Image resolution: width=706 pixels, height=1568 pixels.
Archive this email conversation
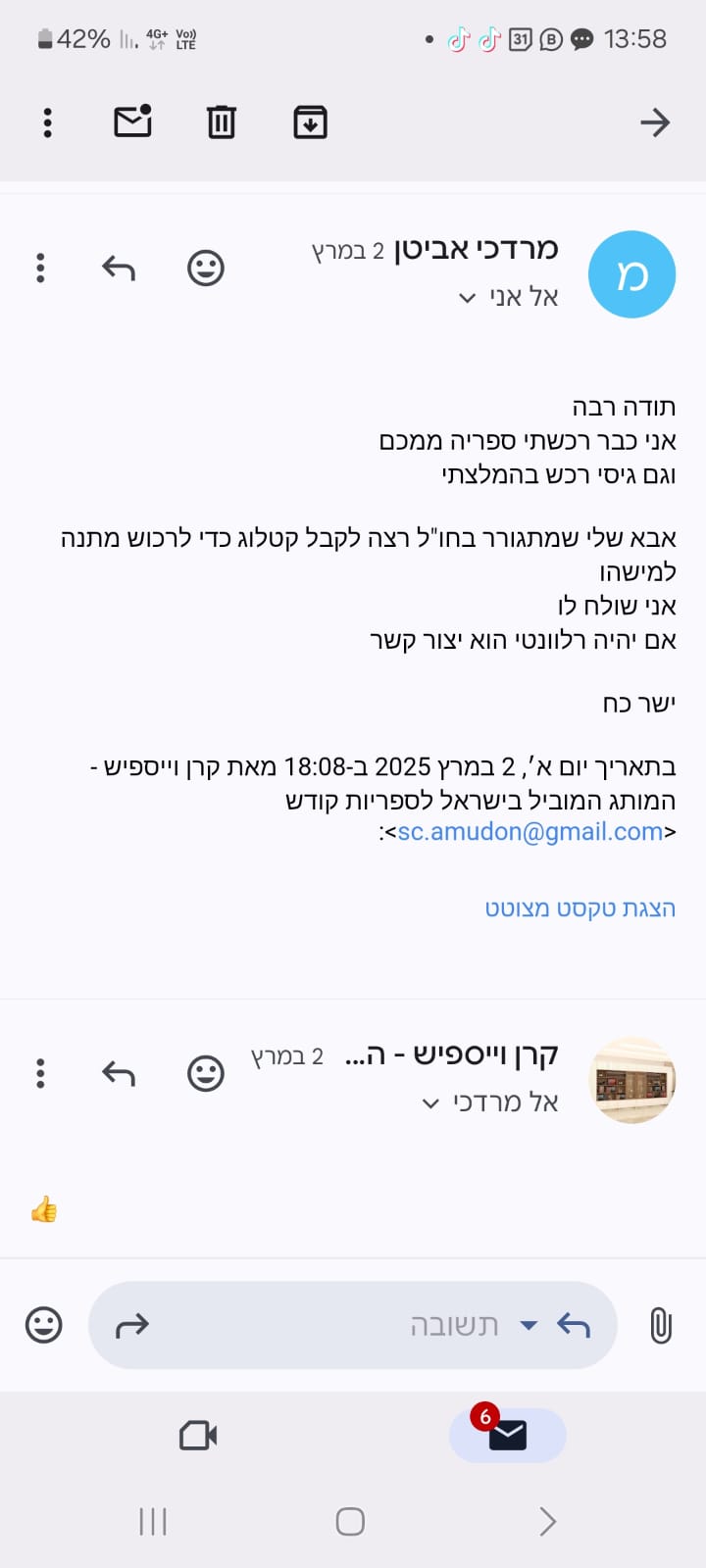click(310, 122)
